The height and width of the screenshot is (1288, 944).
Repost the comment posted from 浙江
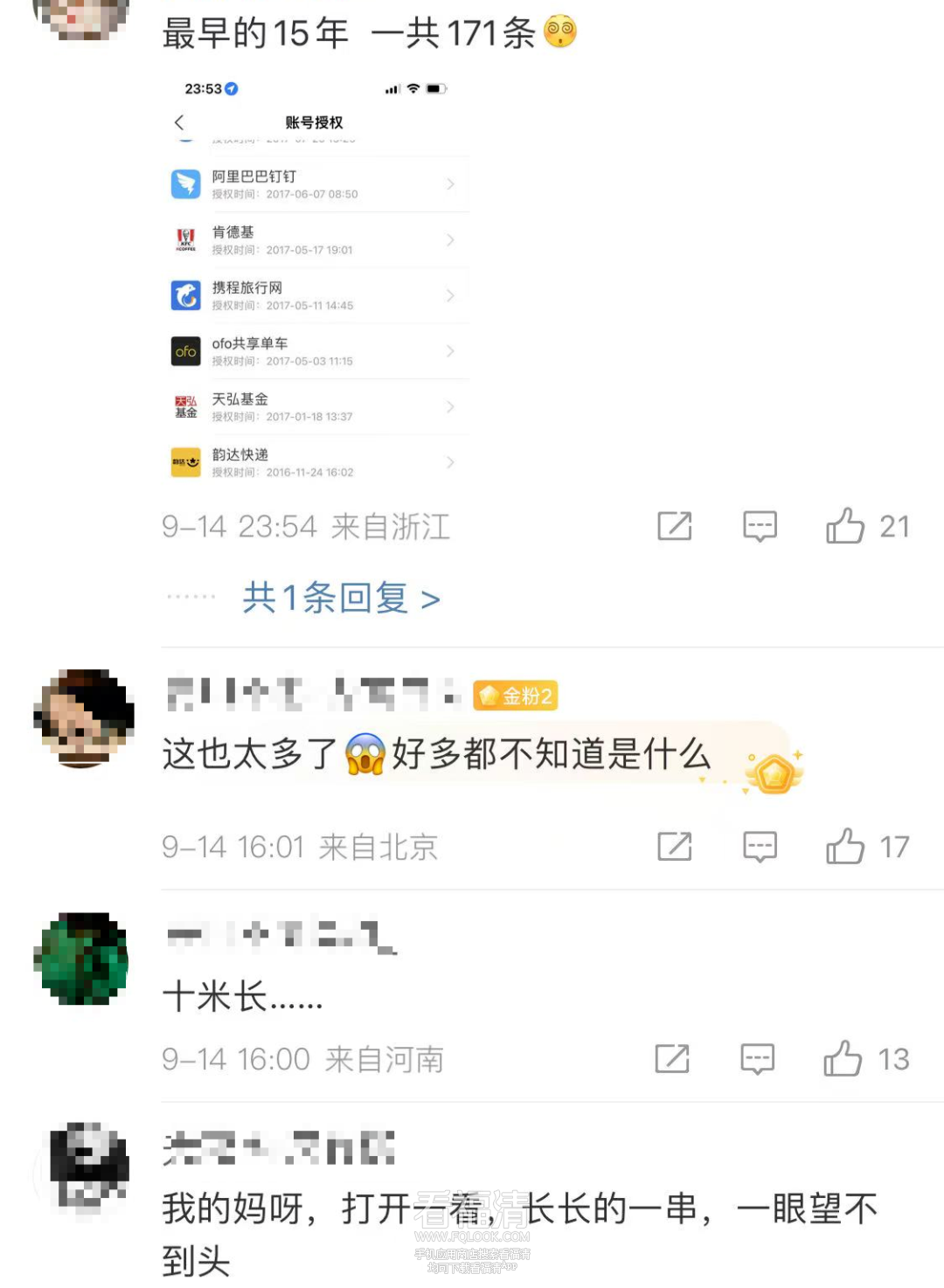coord(674,526)
